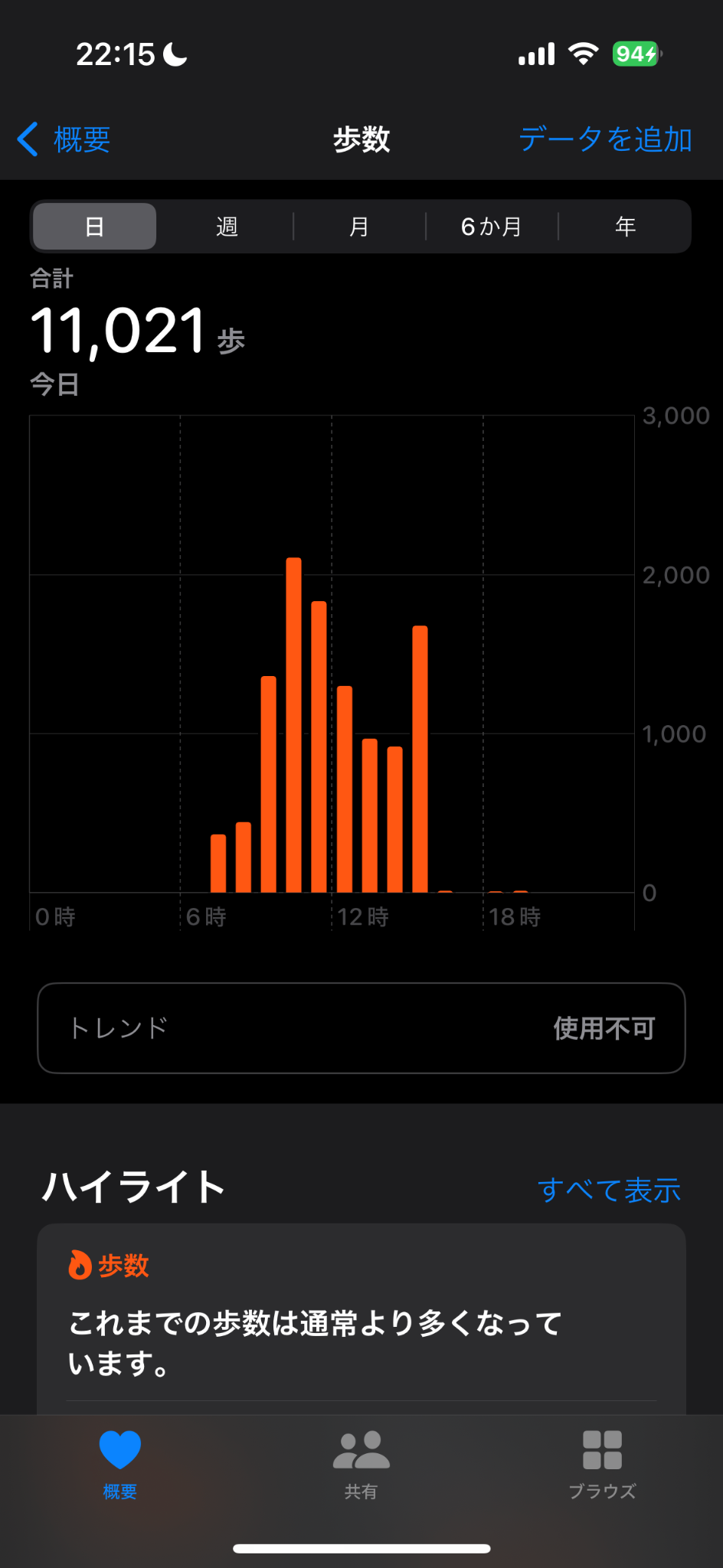Select the 日 (day) range segment
Image resolution: width=723 pixels, height=1568 pixels.
point(94,227)
